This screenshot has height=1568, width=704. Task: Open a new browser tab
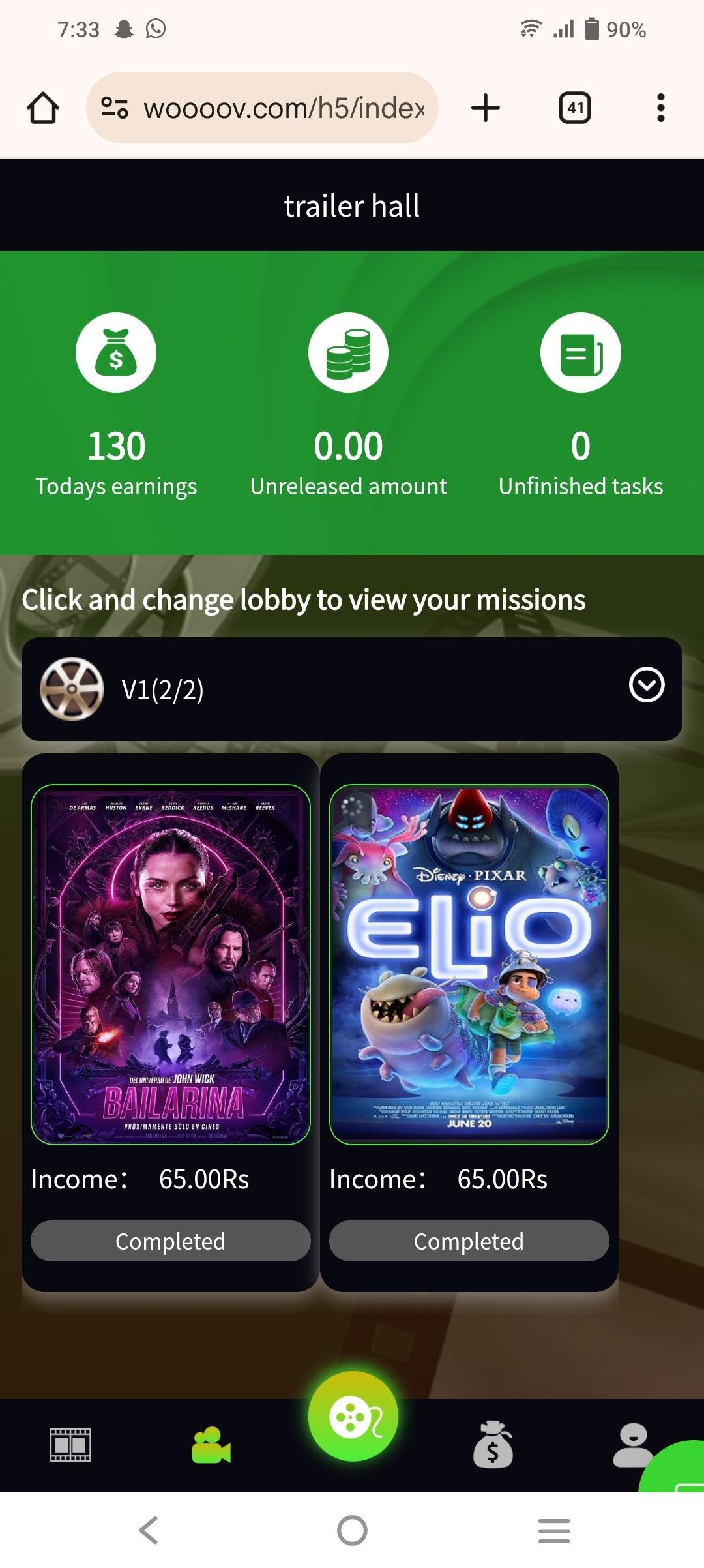click(x=486, y=108)
